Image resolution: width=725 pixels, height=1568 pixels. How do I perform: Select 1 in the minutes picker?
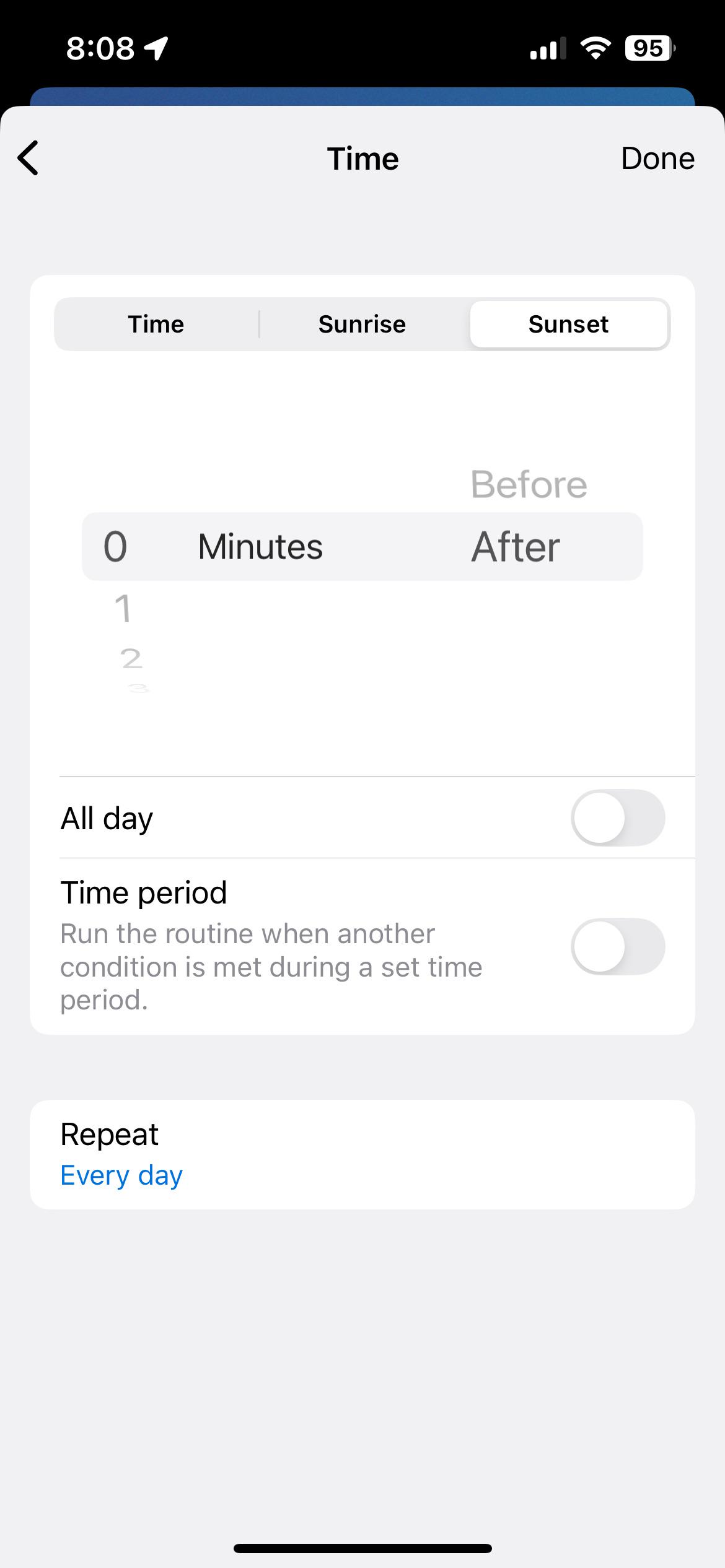123,608
